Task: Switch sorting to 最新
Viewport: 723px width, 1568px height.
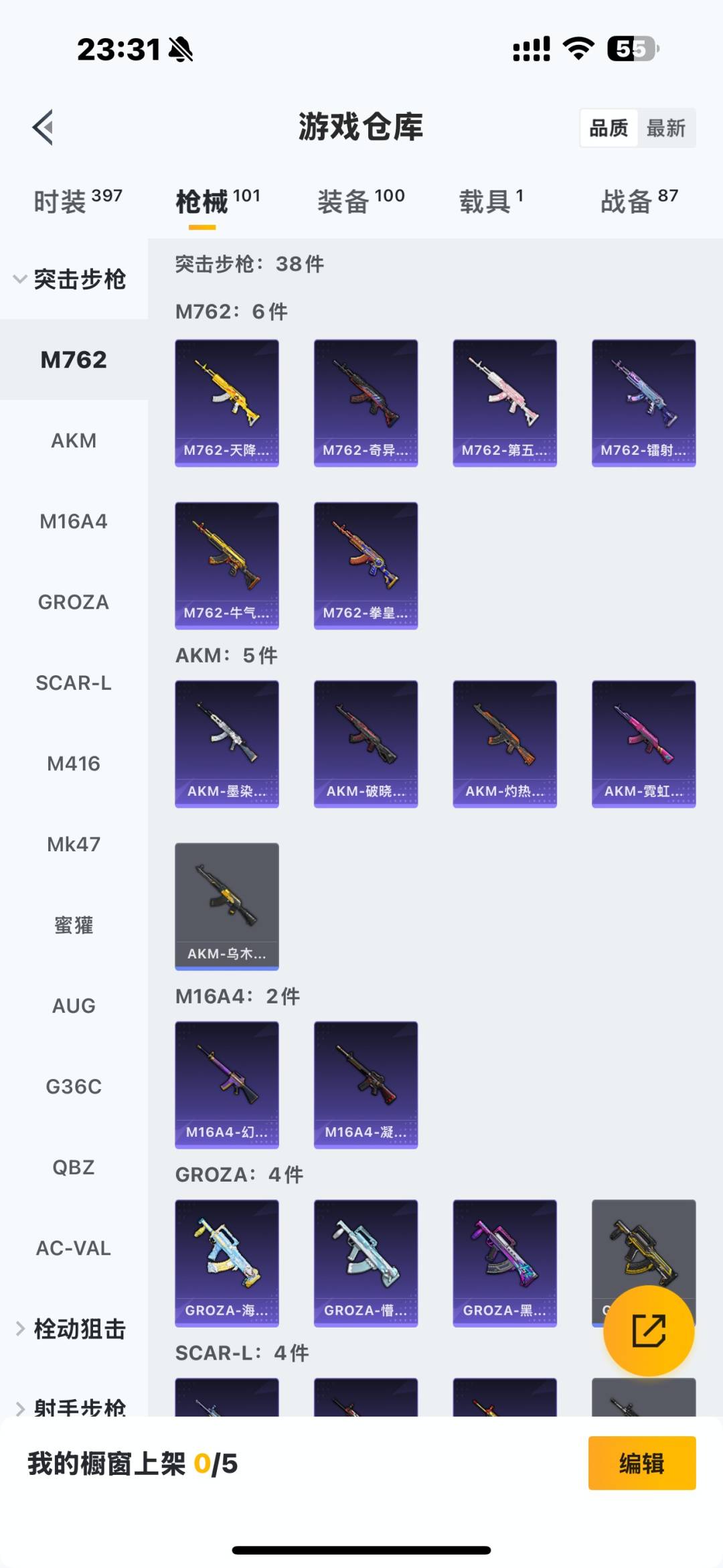Action: pyautogui.click(x=665, y=128)
